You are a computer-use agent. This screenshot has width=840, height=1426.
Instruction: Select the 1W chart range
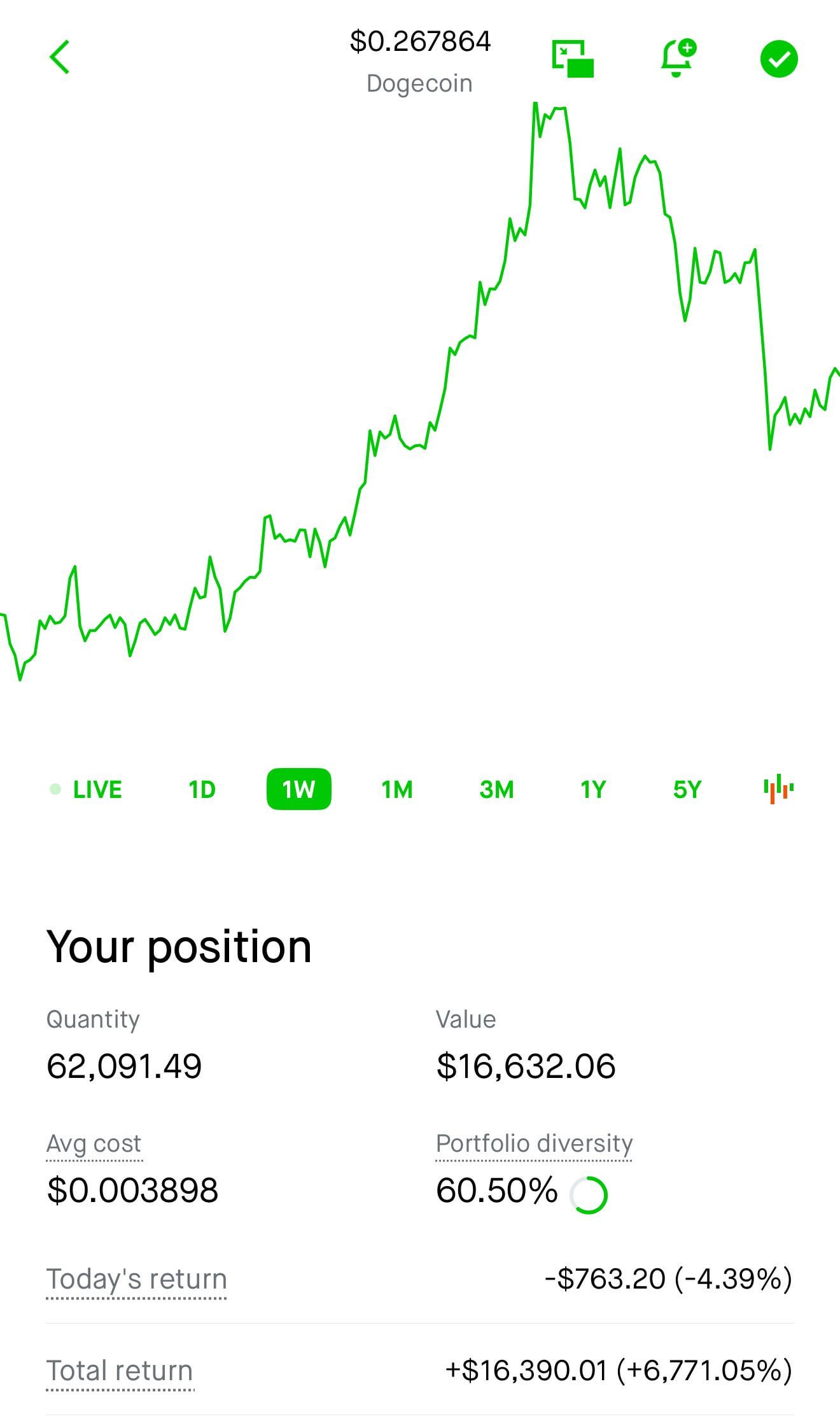[298, 789]
